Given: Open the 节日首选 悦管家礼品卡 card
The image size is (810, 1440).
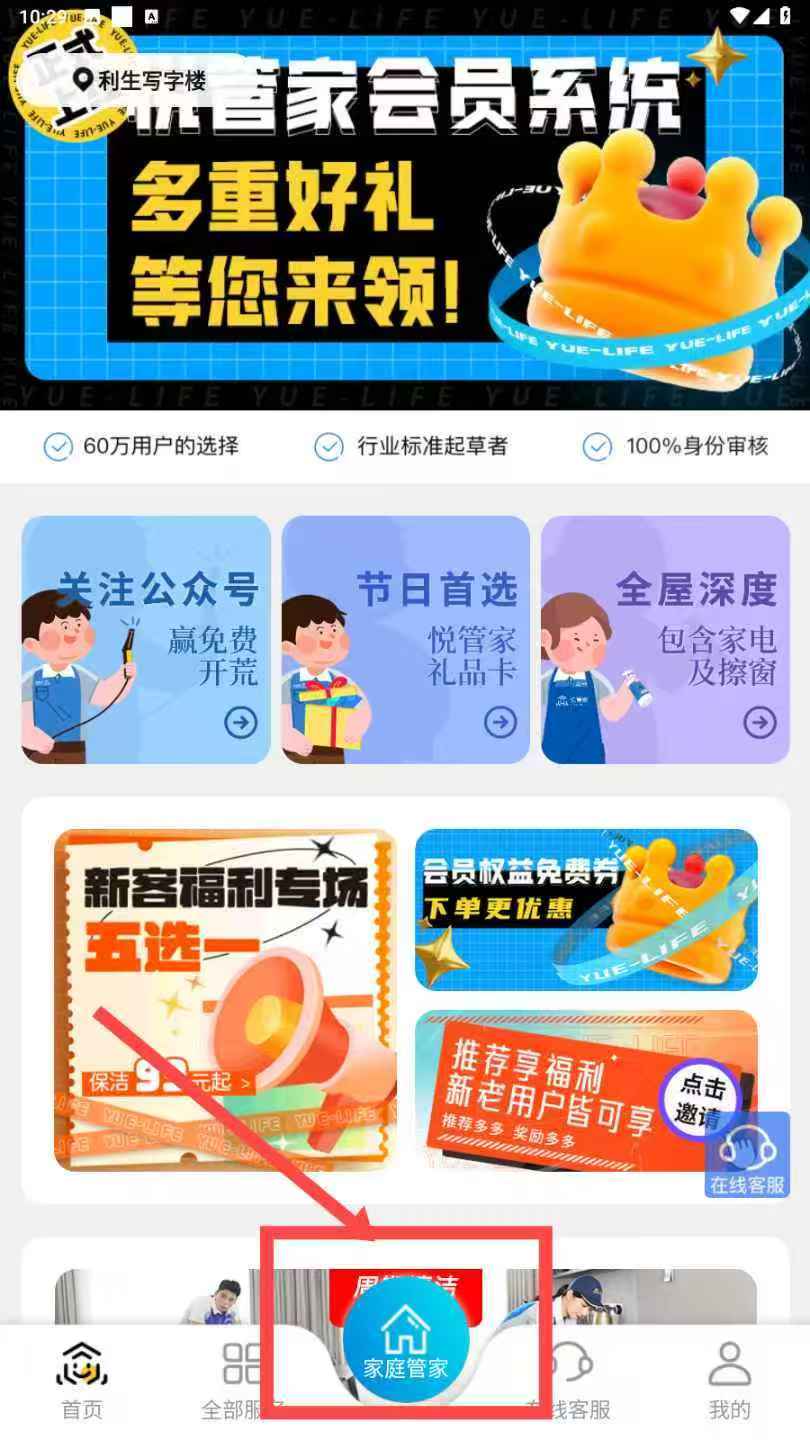Looking at the screenshot, I should 405,640.
